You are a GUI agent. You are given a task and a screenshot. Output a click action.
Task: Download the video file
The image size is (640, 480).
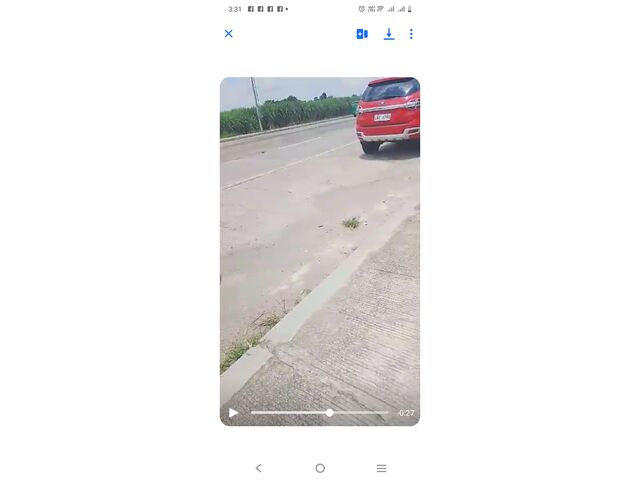coord(389,34)
